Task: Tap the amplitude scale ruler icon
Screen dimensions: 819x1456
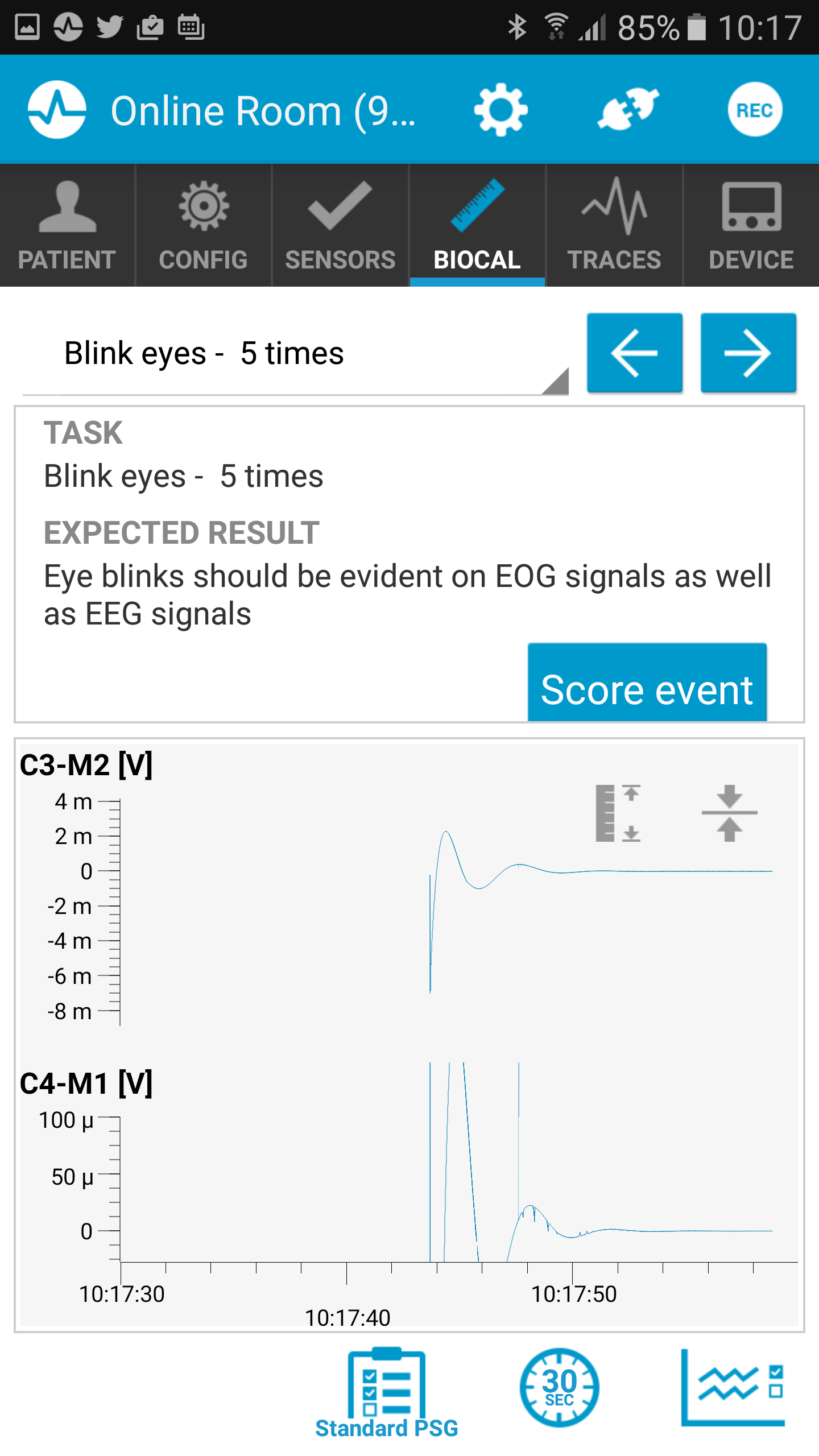Action: (618, 813)
